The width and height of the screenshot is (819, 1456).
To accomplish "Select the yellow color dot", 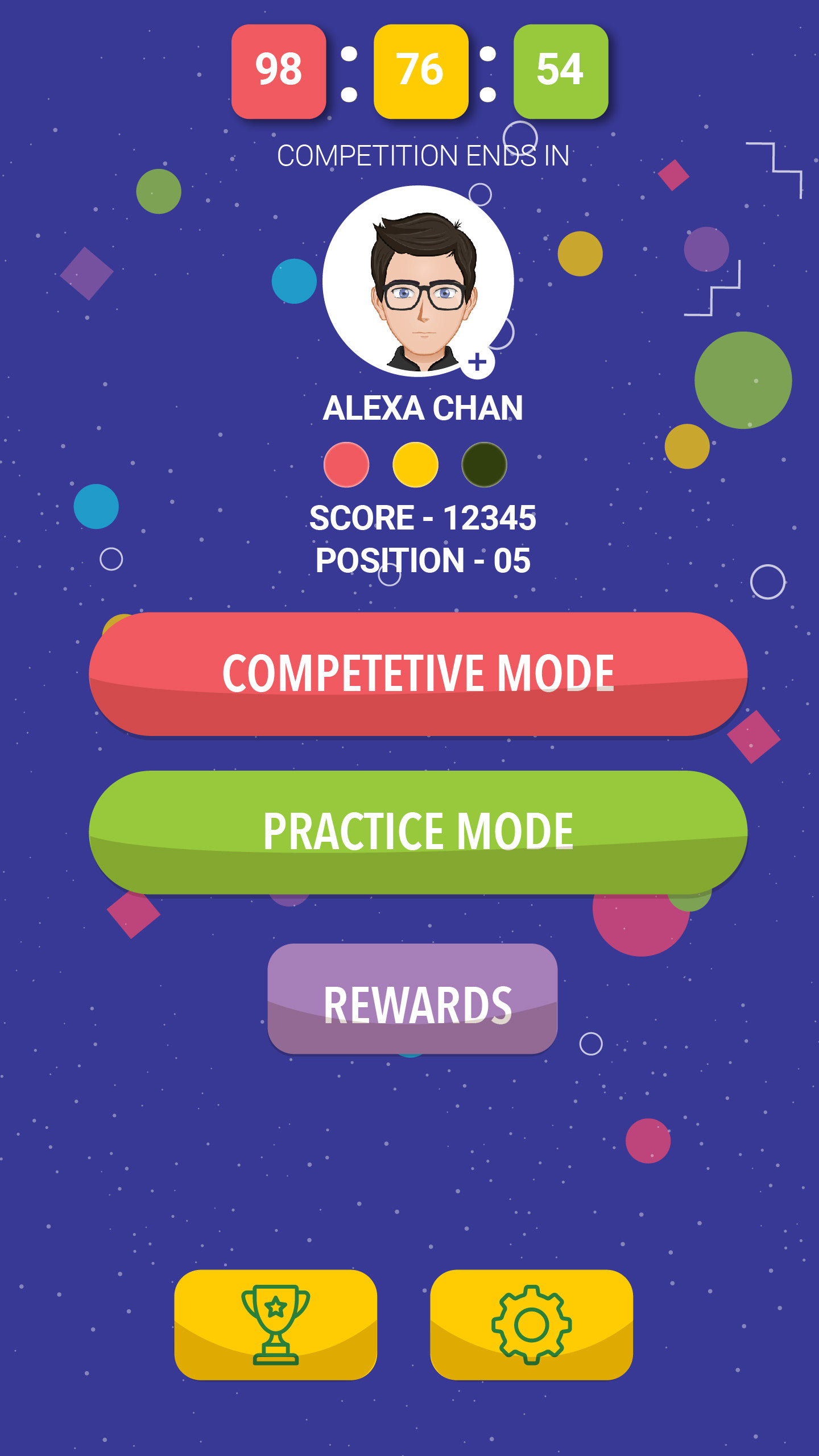I will (x=415, y=465).
